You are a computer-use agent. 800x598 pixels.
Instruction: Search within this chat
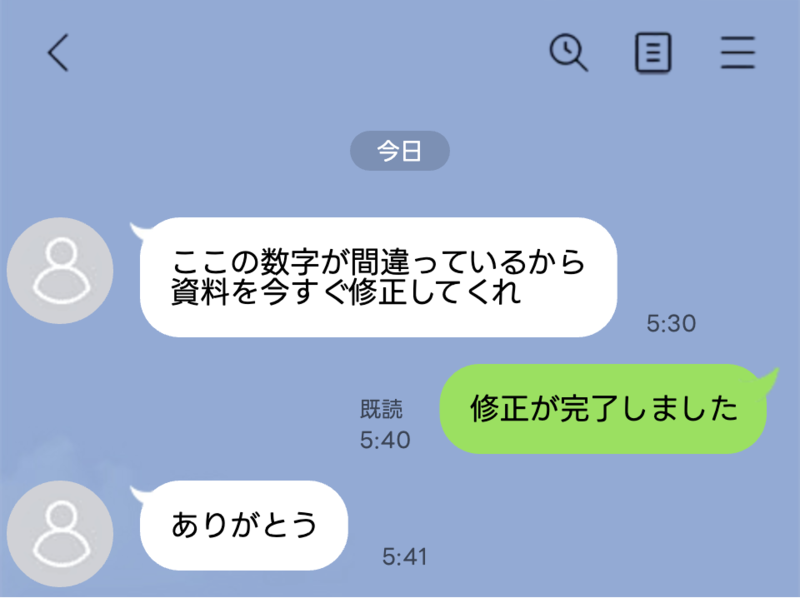point(570,53)
